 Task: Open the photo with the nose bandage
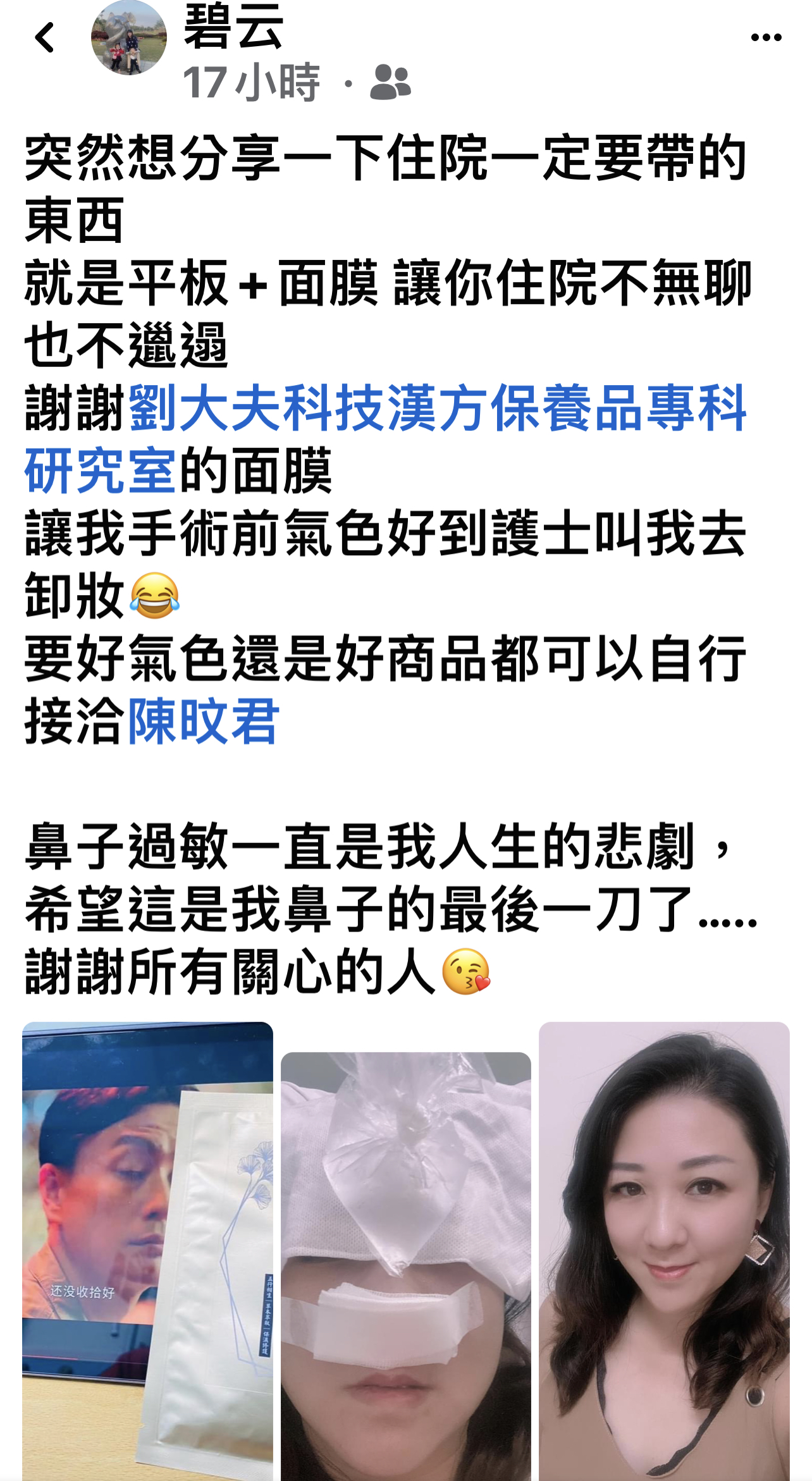pos(405,1266)
